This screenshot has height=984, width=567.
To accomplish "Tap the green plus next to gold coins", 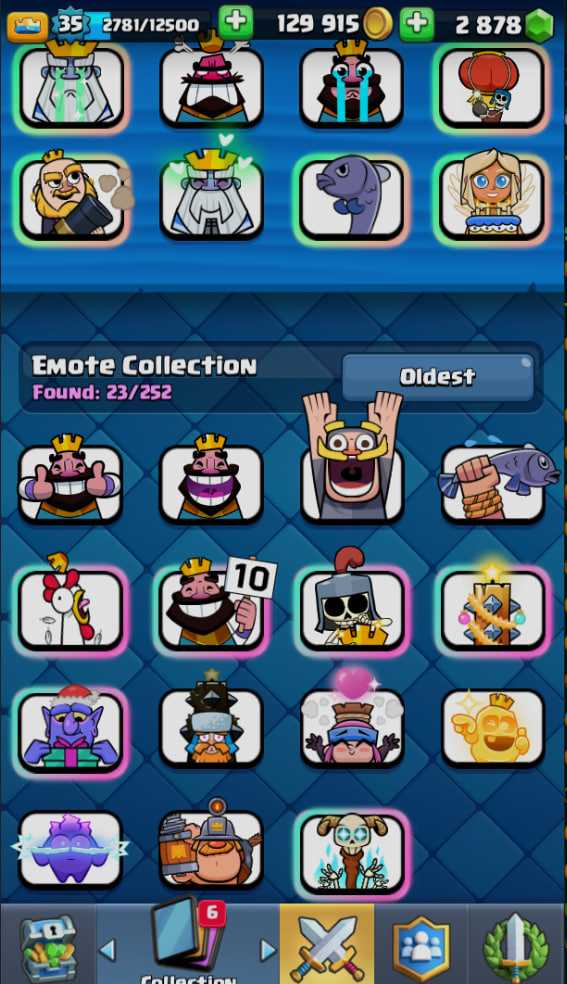I will (x=236, y=23).
